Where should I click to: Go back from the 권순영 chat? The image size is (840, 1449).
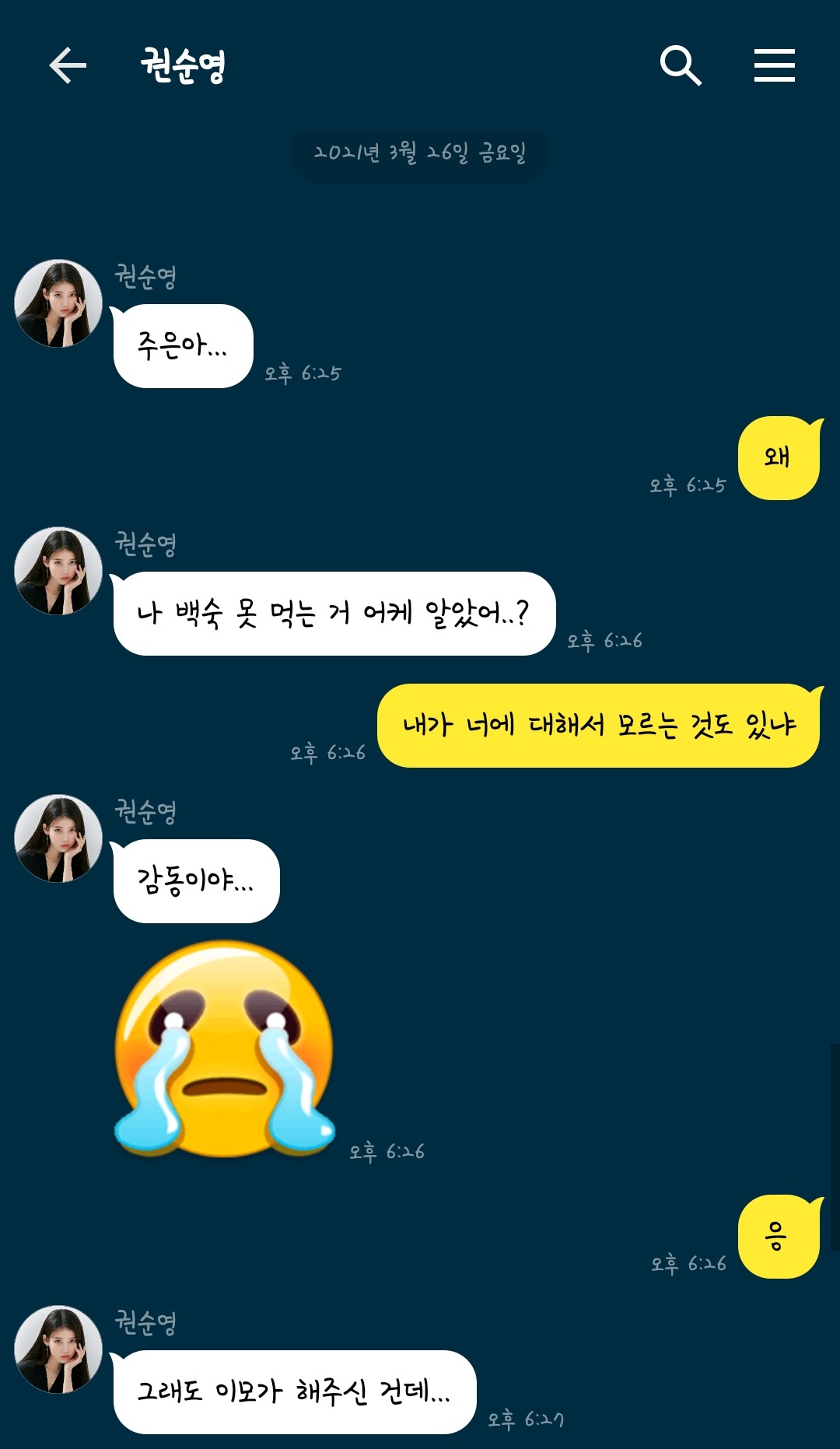(68, 65)
